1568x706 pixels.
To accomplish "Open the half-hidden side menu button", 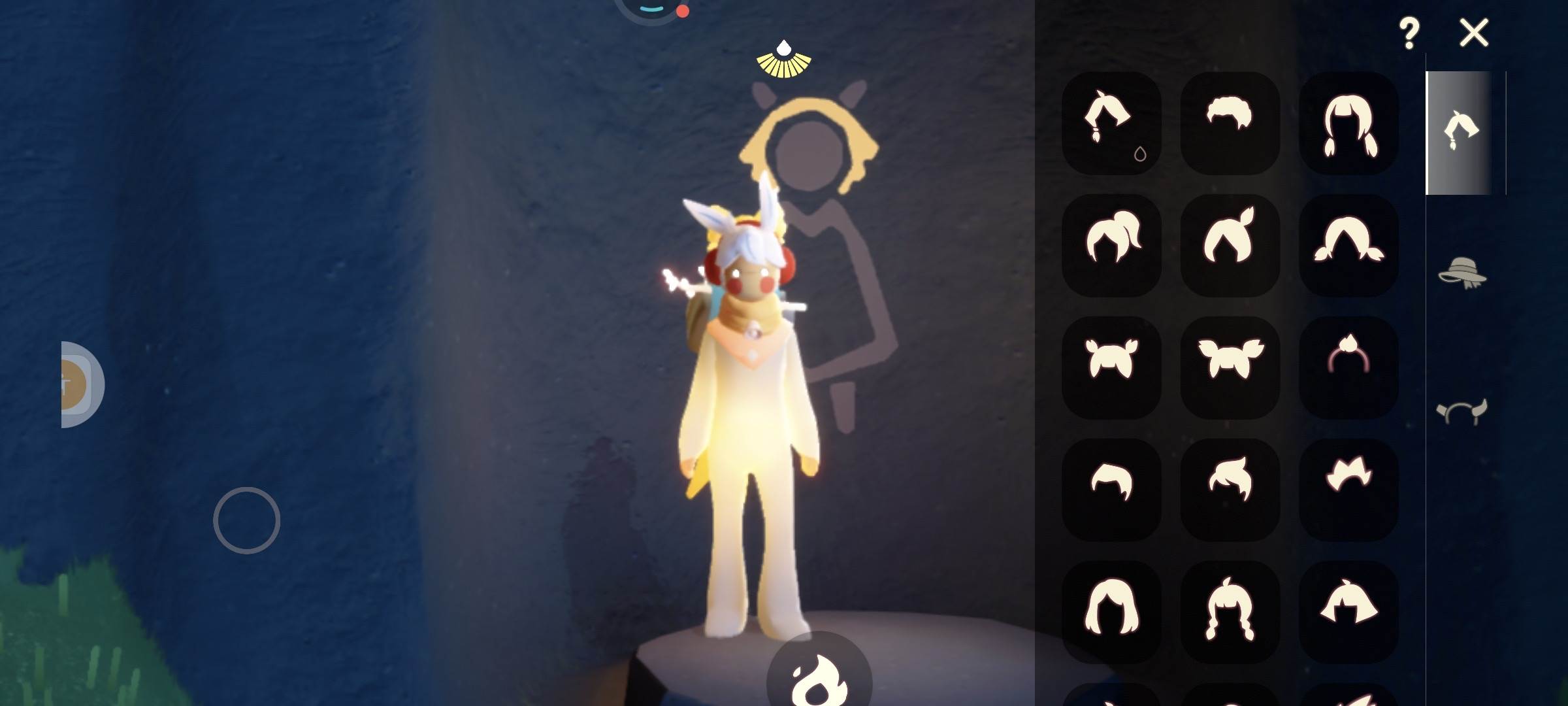I will 82,384.
